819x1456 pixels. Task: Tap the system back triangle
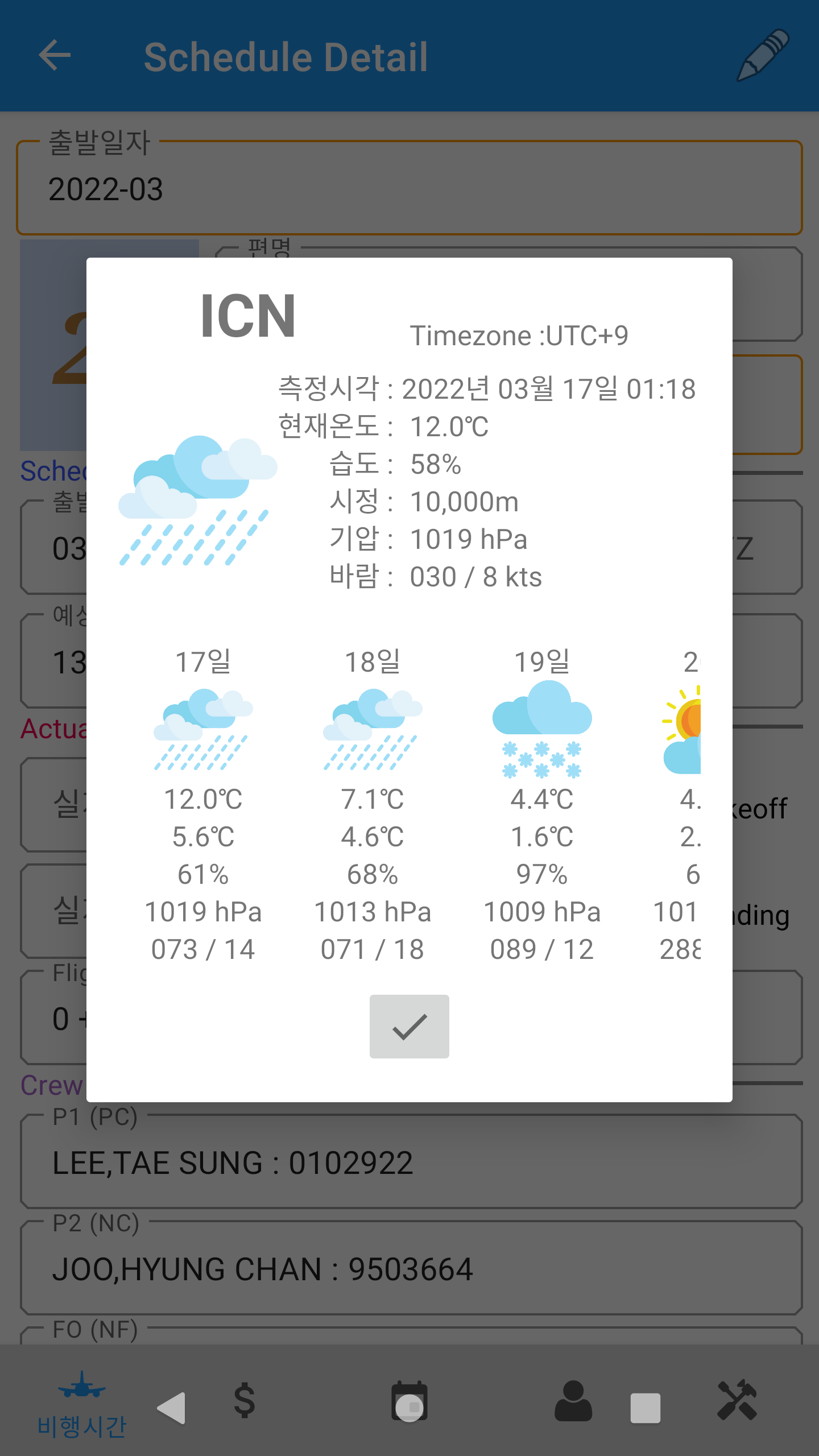click(171, 1408)
